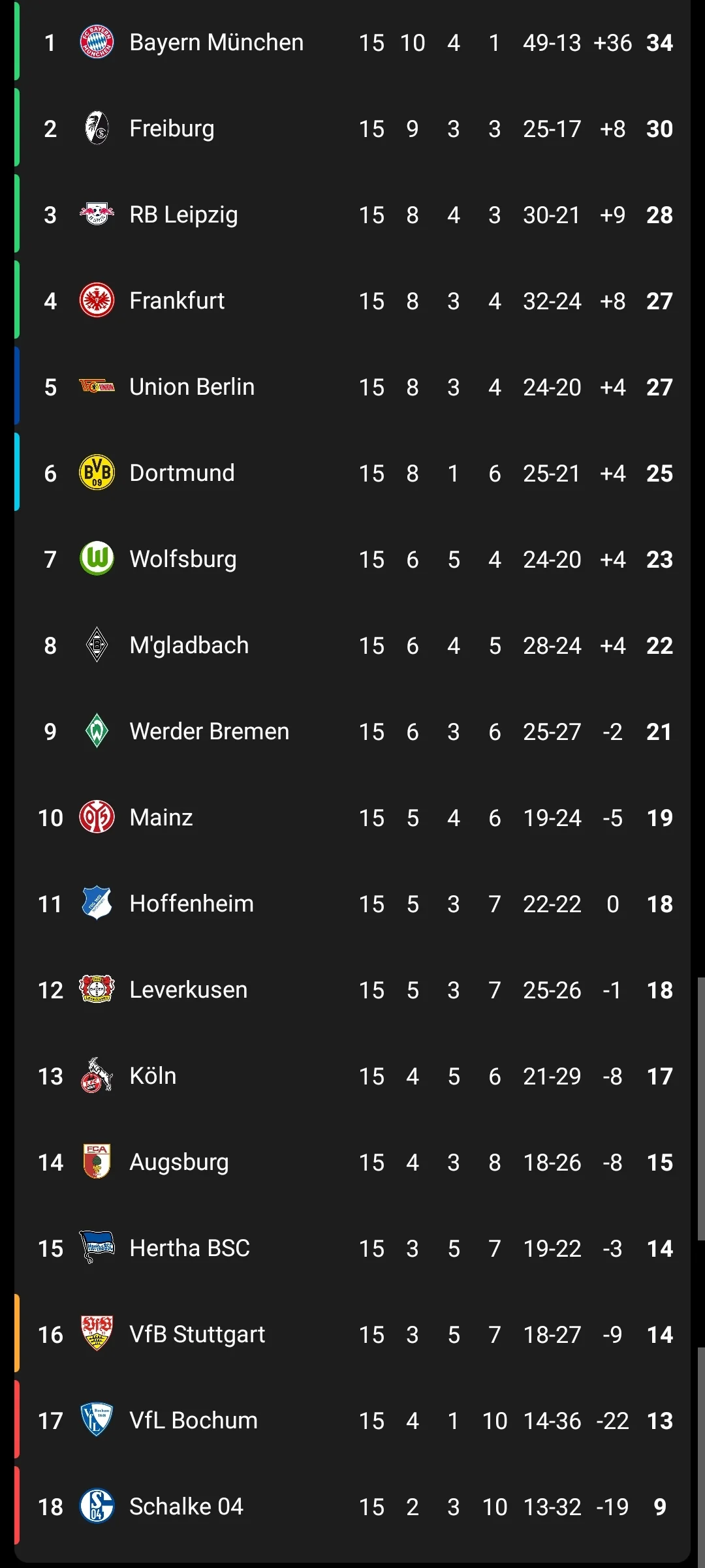Open the M'gladbach club crest

pos(97,645)
